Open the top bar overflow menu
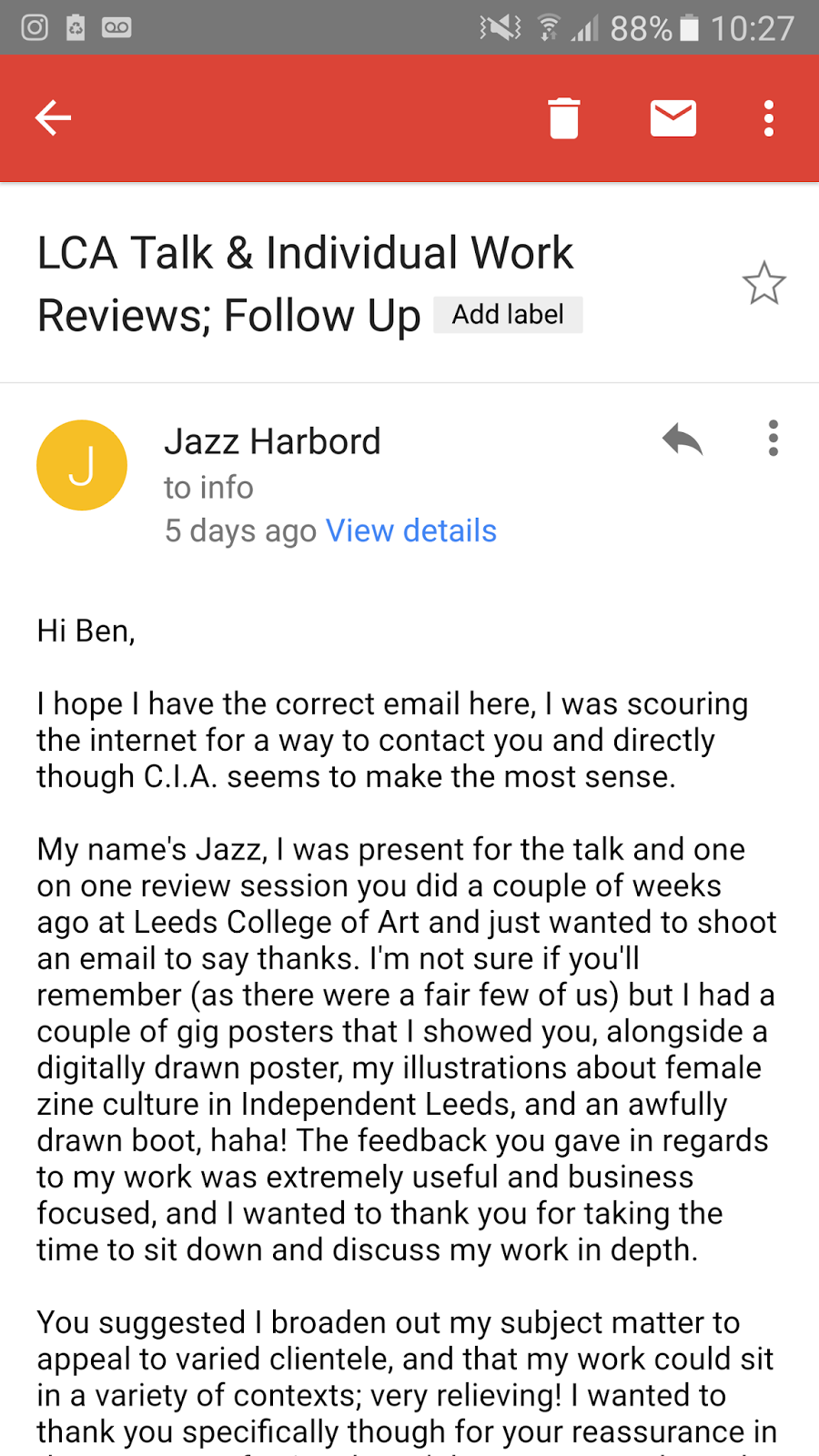 tap(769, 118)
